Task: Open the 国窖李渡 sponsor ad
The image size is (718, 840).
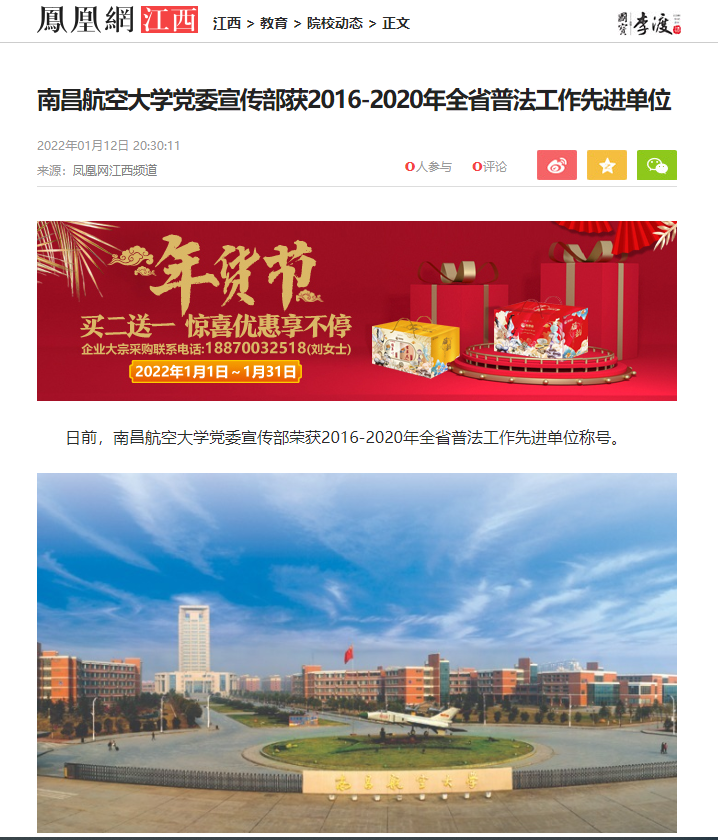Action: (649, 22)
